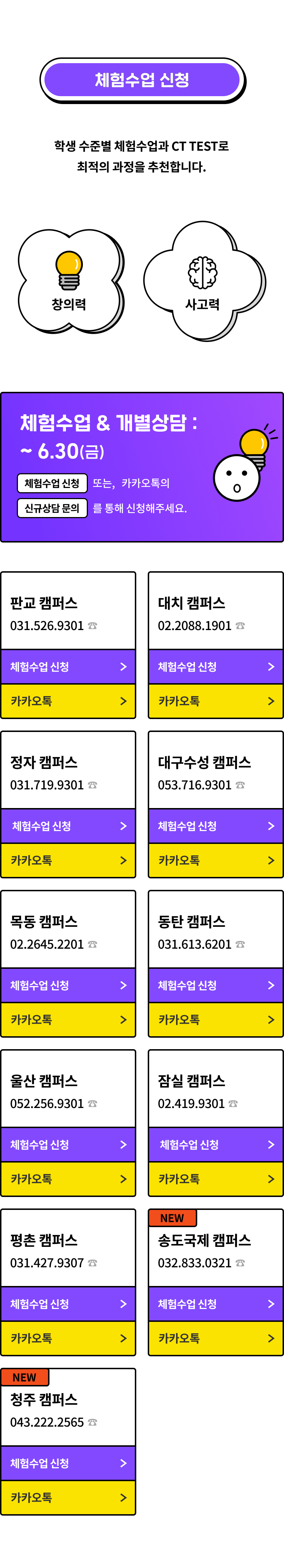Choose 체험수업 신청 under 청주 캠퍼스
284x1568 pixels.
(67, 1463)
